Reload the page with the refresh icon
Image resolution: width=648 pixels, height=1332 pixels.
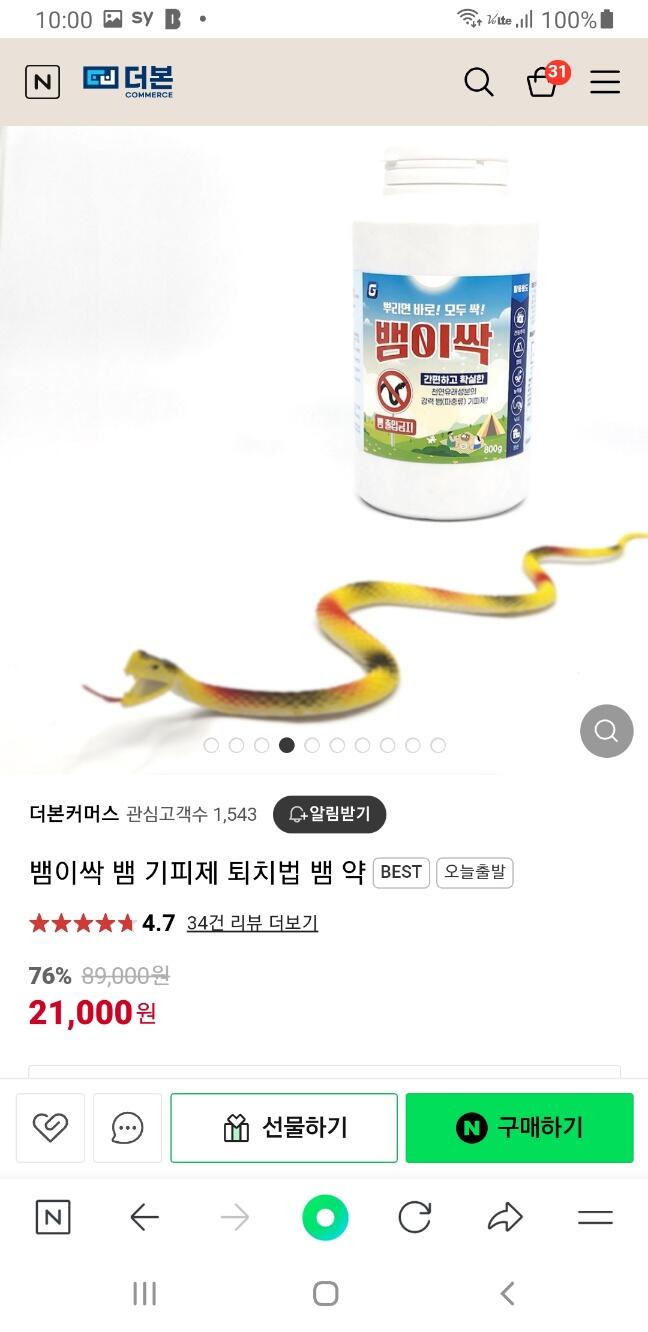415,1217
